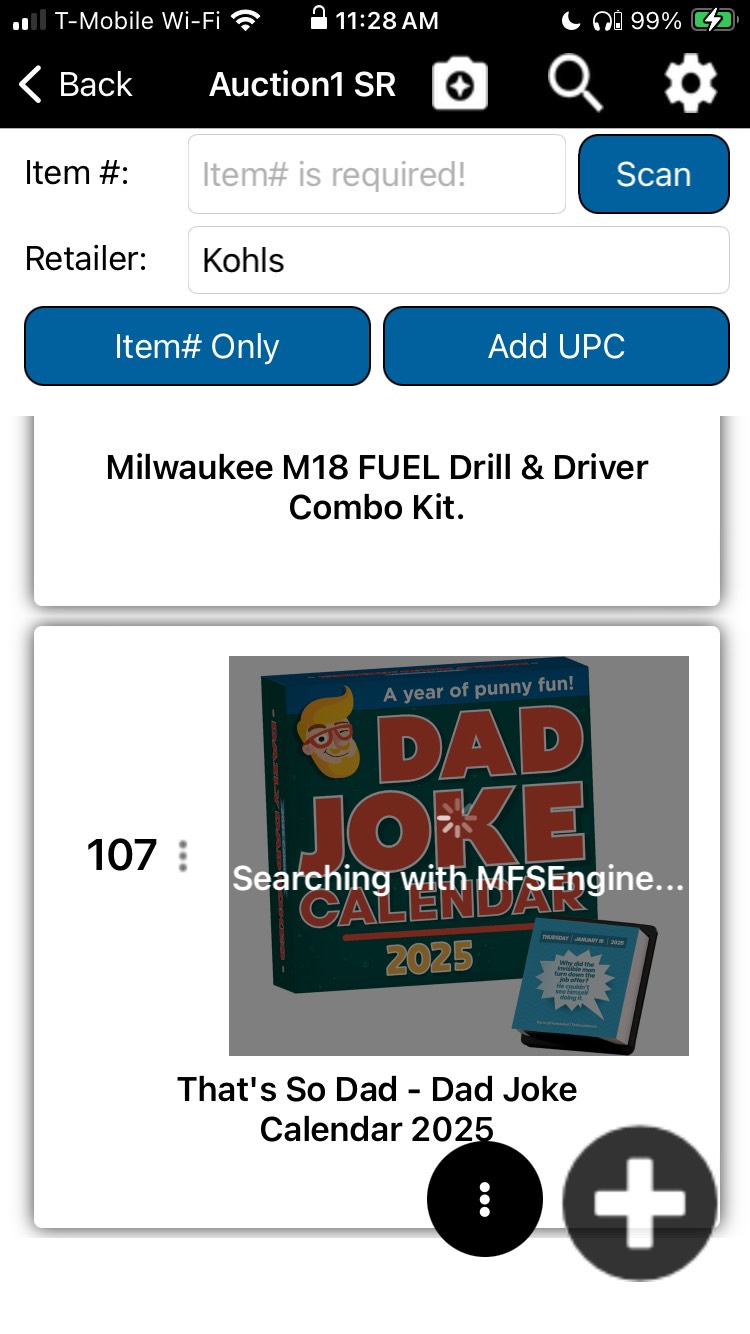Open the search magnifier
Image resolution: width=750 pixels, height=1334 pixels.
[x=575, y=85]
